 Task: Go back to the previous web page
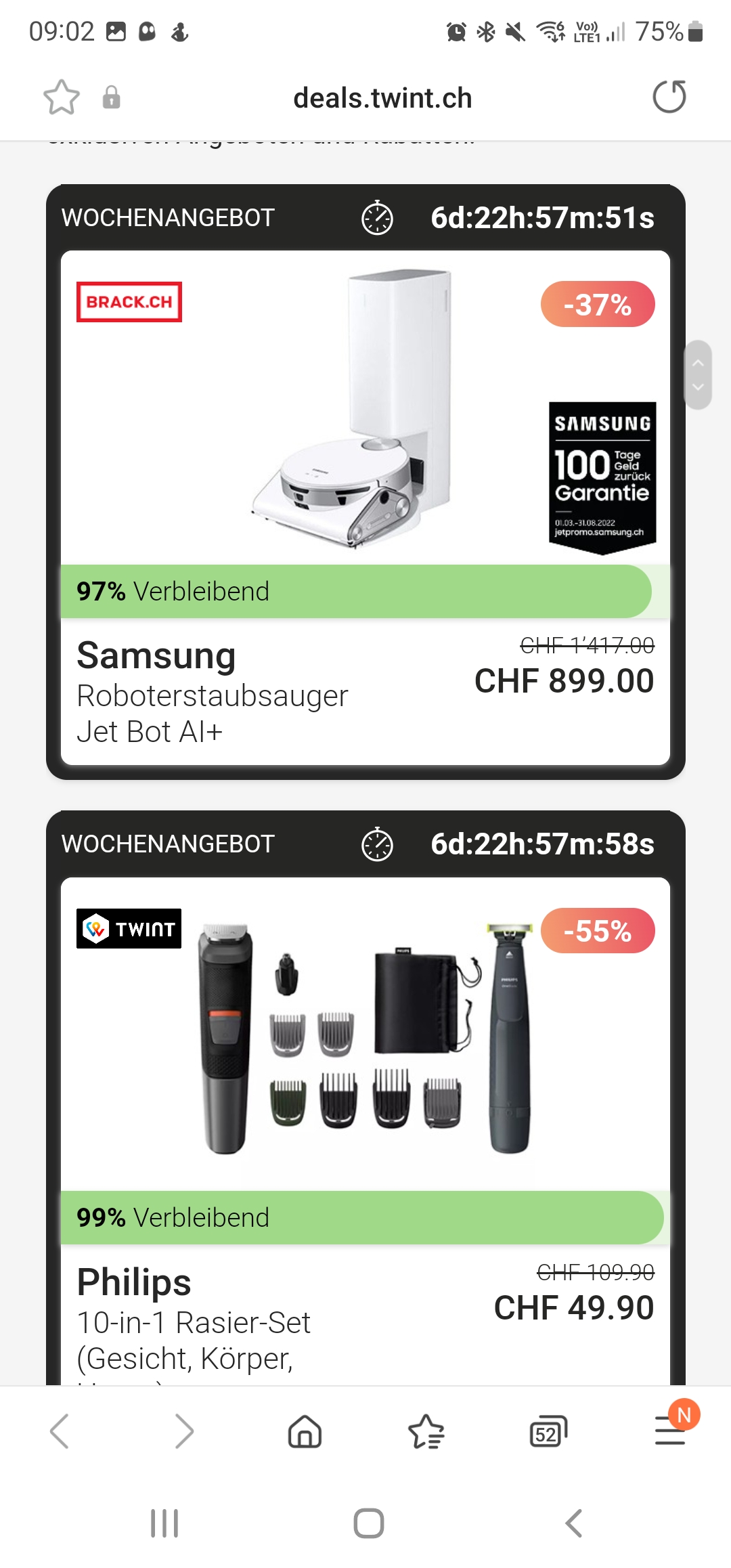click(60, 1431)
